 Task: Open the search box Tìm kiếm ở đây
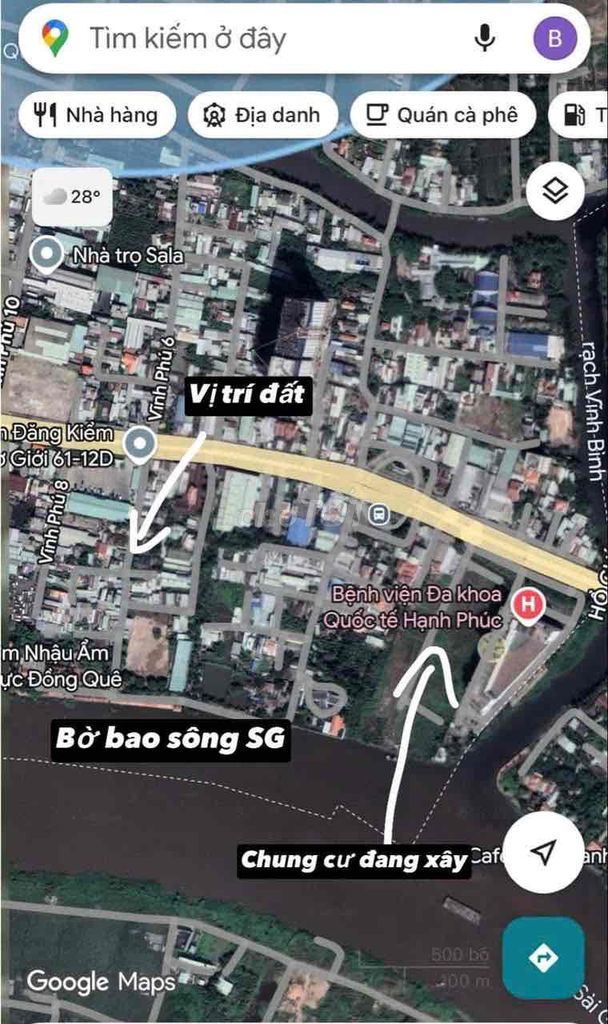click(250, 39)
